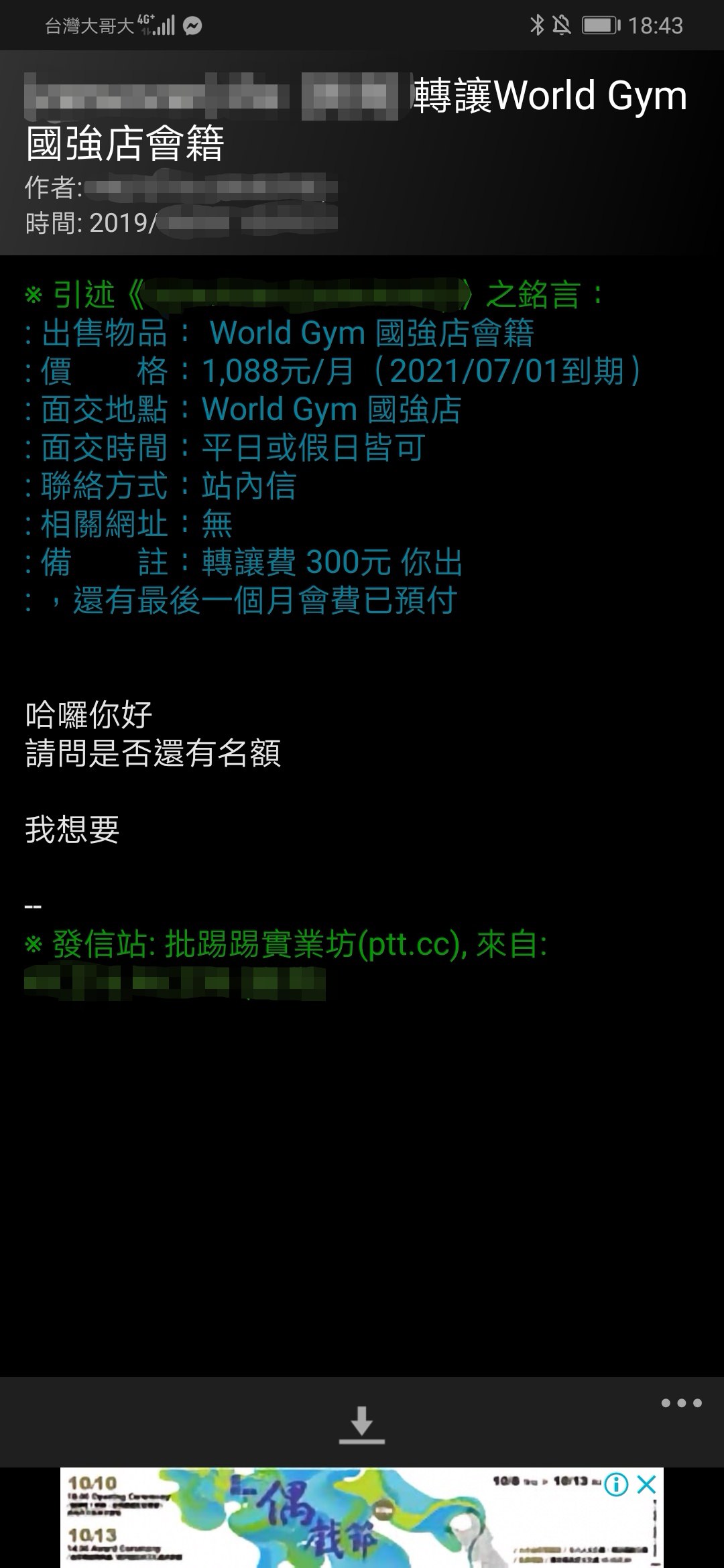Open the festival ad banner
Image resolution: width=724 pixels, height=1568 pixels.
pyautogui.click(x=362, y=1518)
